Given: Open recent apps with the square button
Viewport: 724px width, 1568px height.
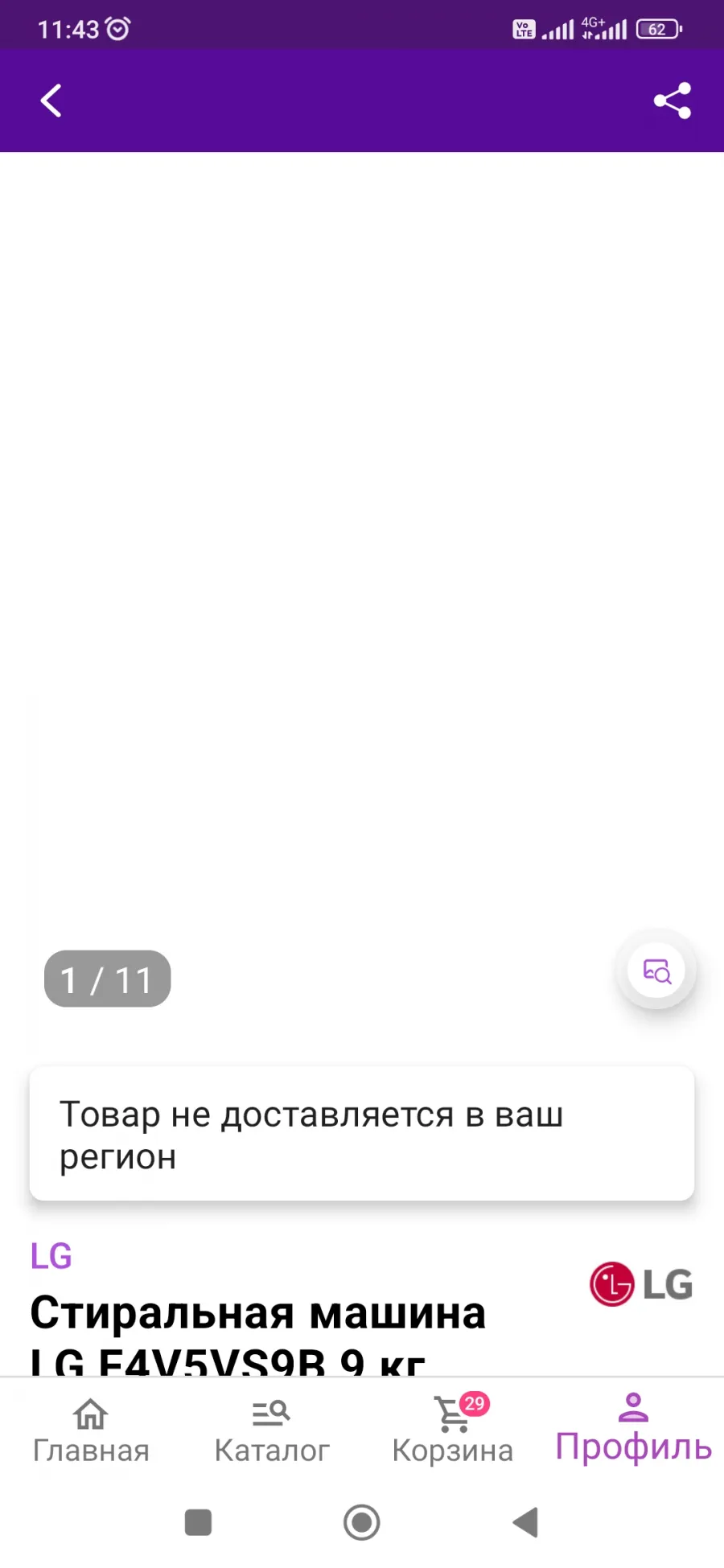Looking at the screenshot, I should 198,1522.
